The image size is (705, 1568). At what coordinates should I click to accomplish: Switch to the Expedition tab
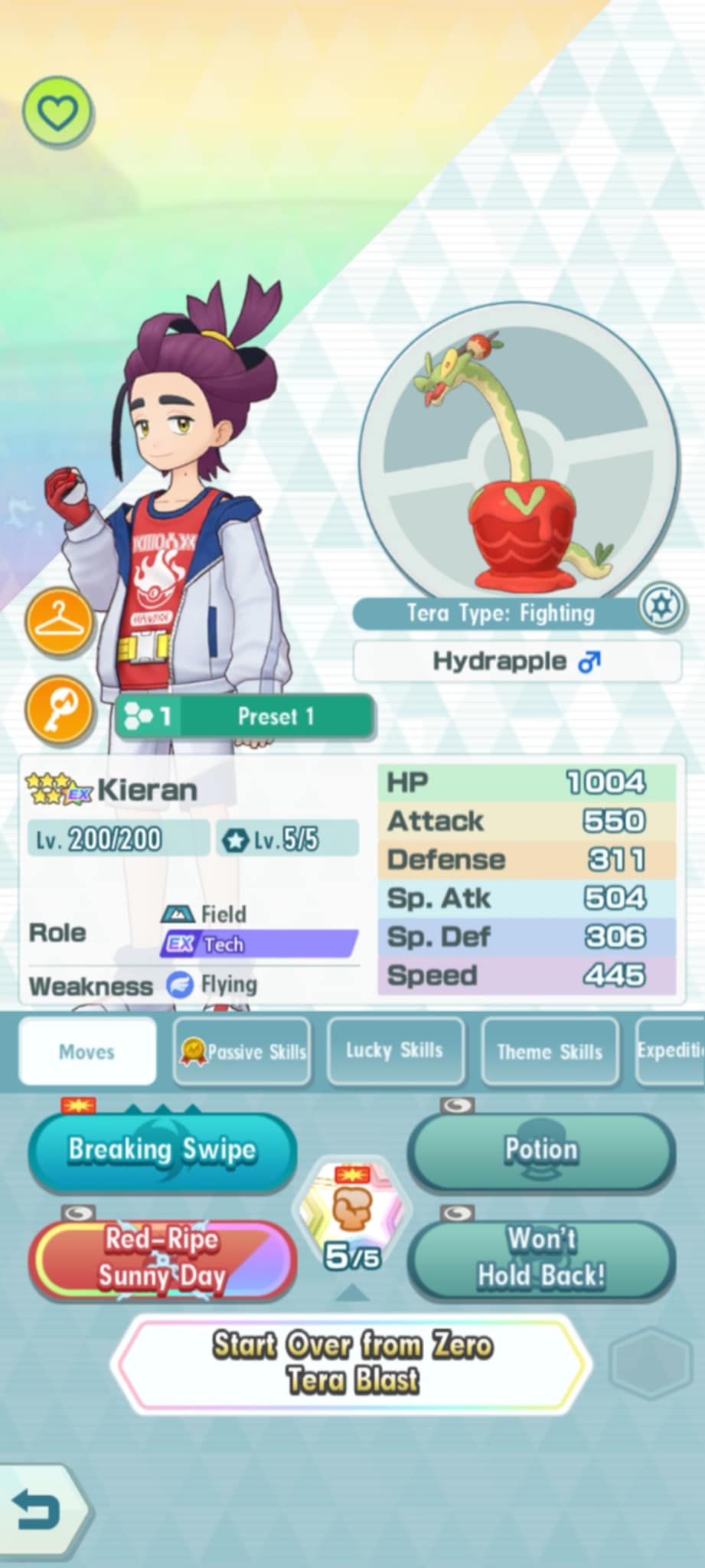pyautogui.click(x=671, y=1050)
